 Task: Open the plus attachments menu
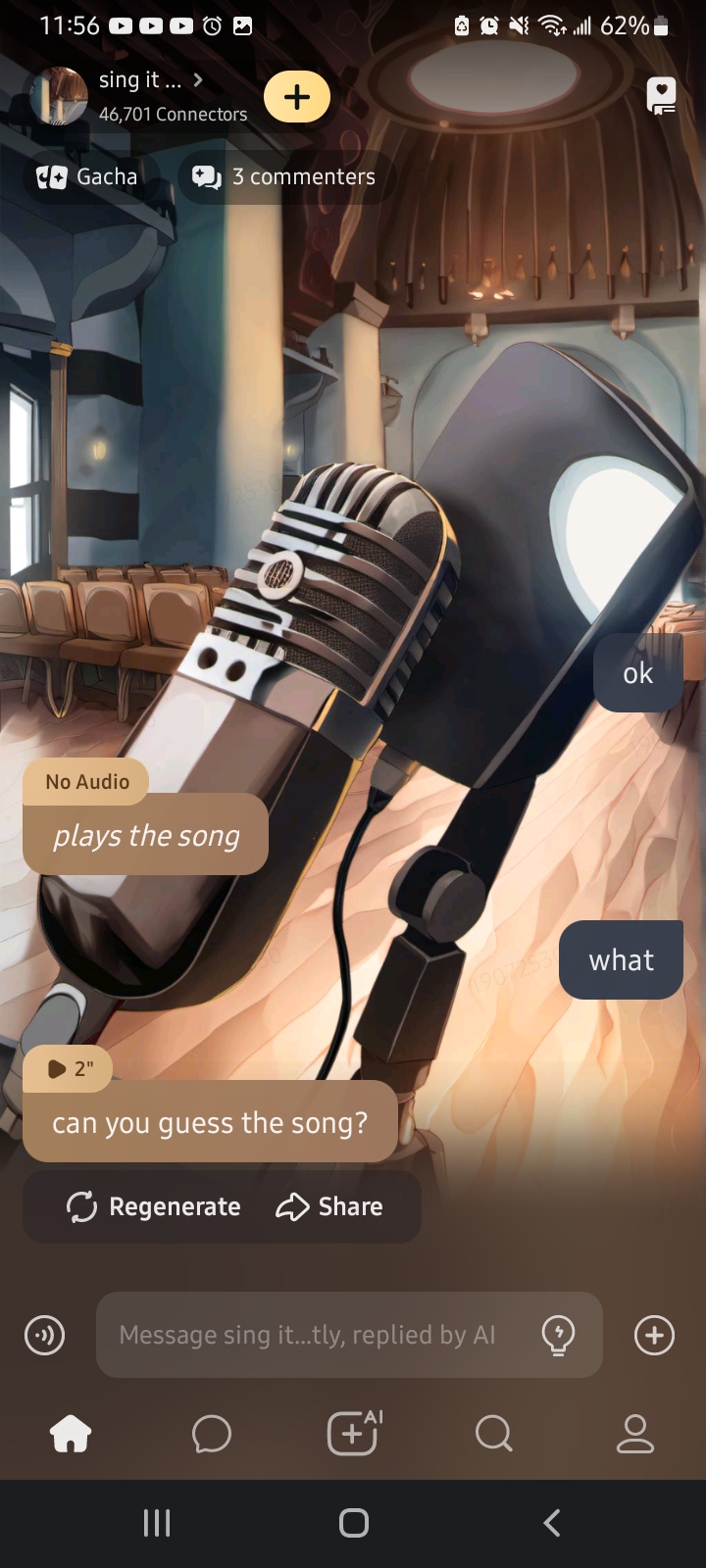(654, 1335)
